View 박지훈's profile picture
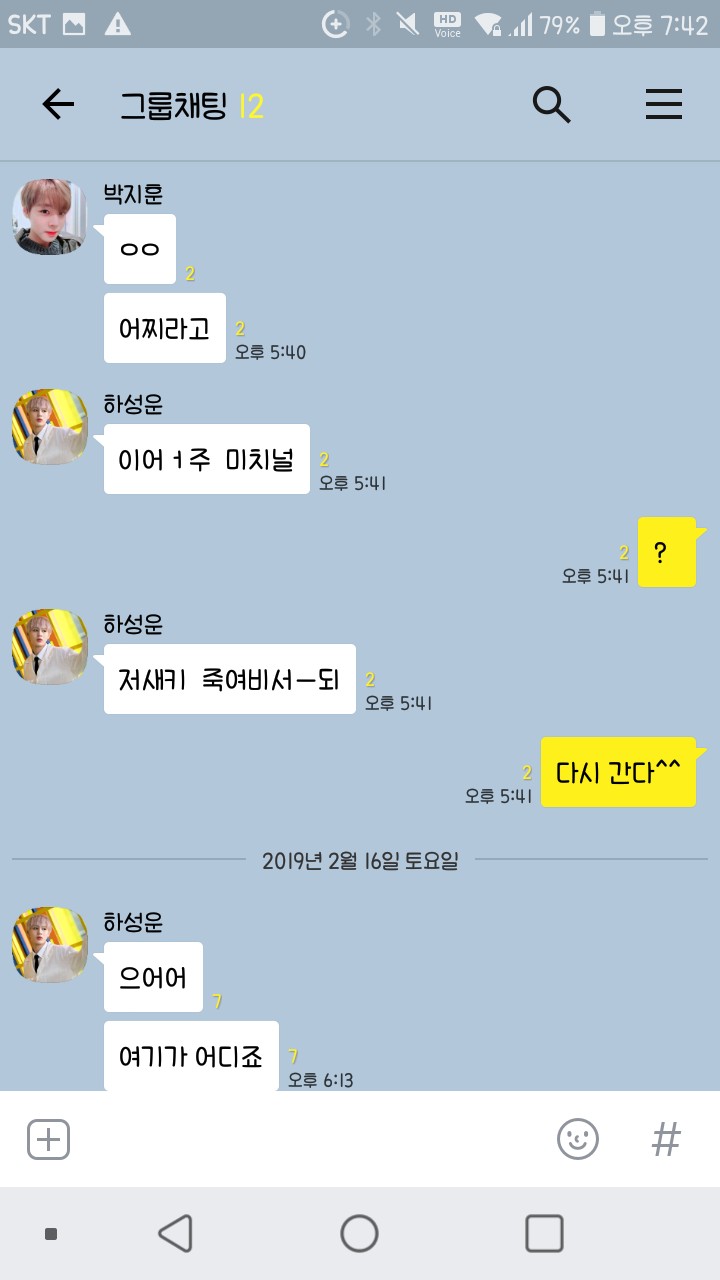This screenshot has width=720, height=1280. click(x=49, y=217)
